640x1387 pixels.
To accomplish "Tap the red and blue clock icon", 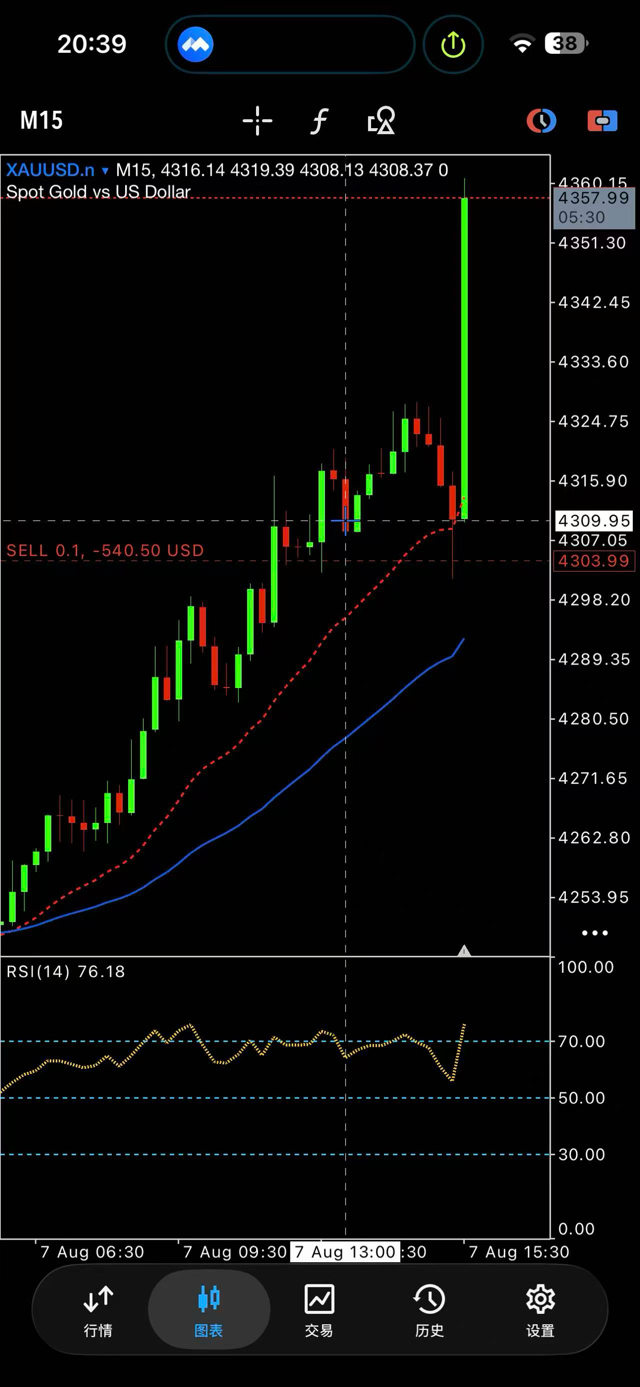I will tap(541, 121).
